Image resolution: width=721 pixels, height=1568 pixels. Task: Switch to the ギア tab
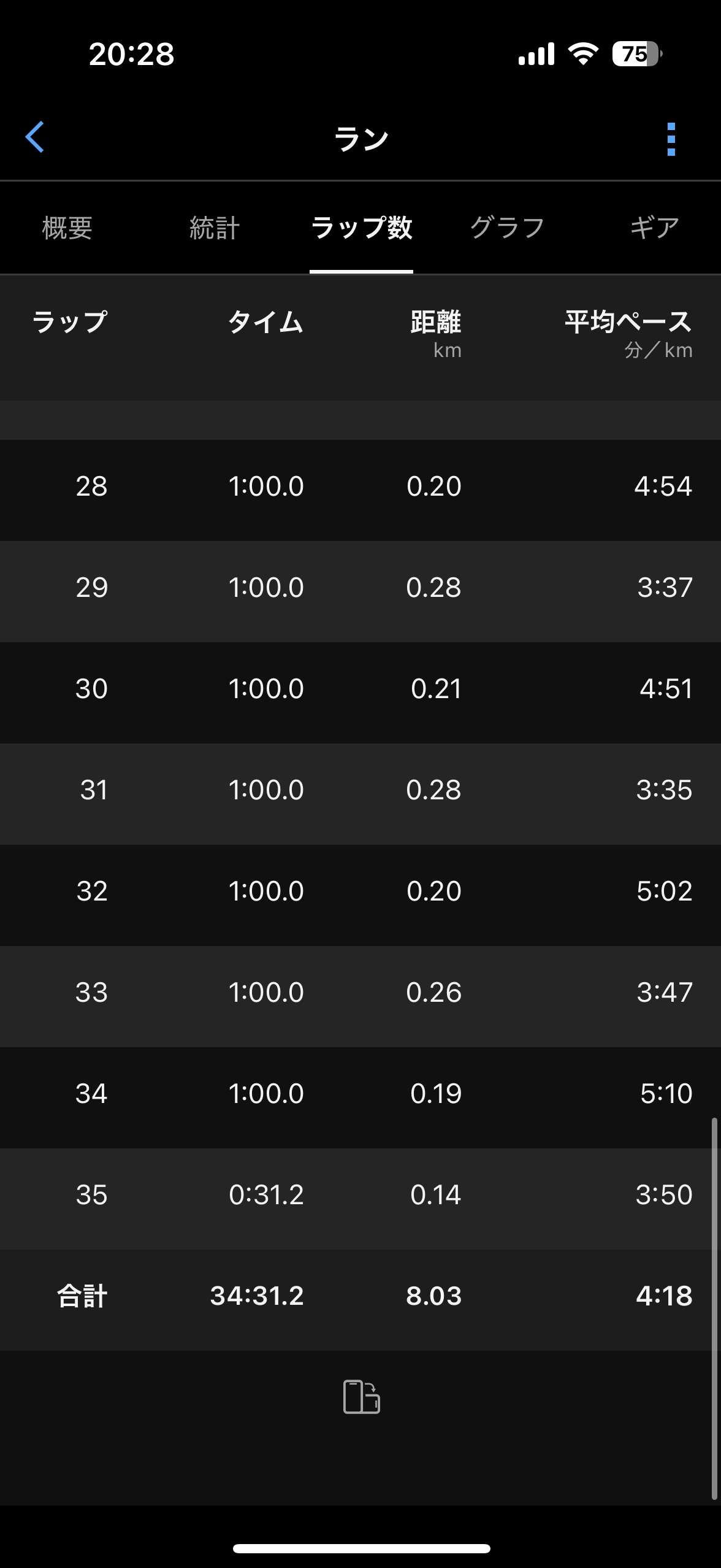click(x=654, y=228)
